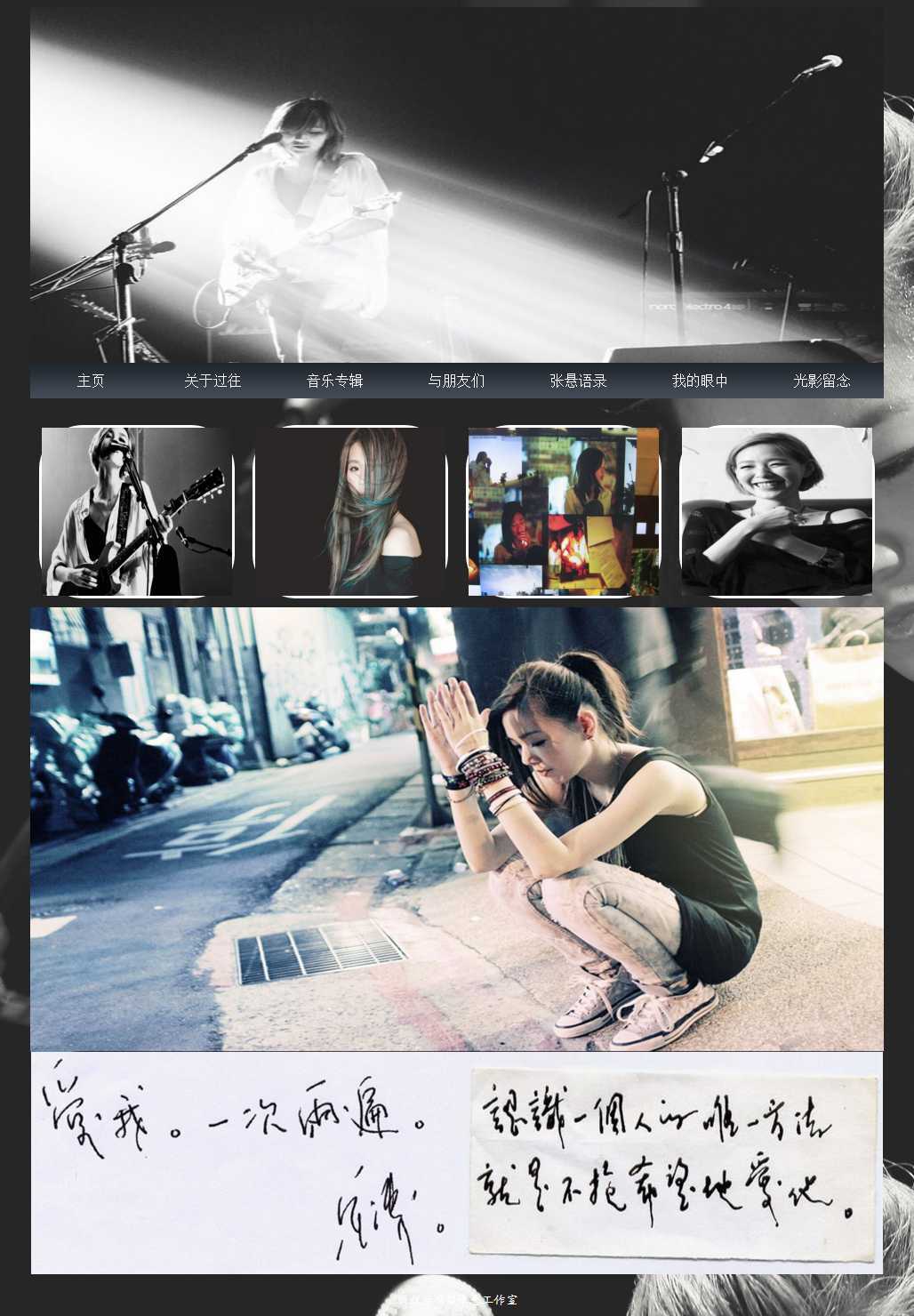Open the colorful photo collage thumbnail
This screenshot has height=1316, width=914.
pyautogui.click(x=564, y=511)
